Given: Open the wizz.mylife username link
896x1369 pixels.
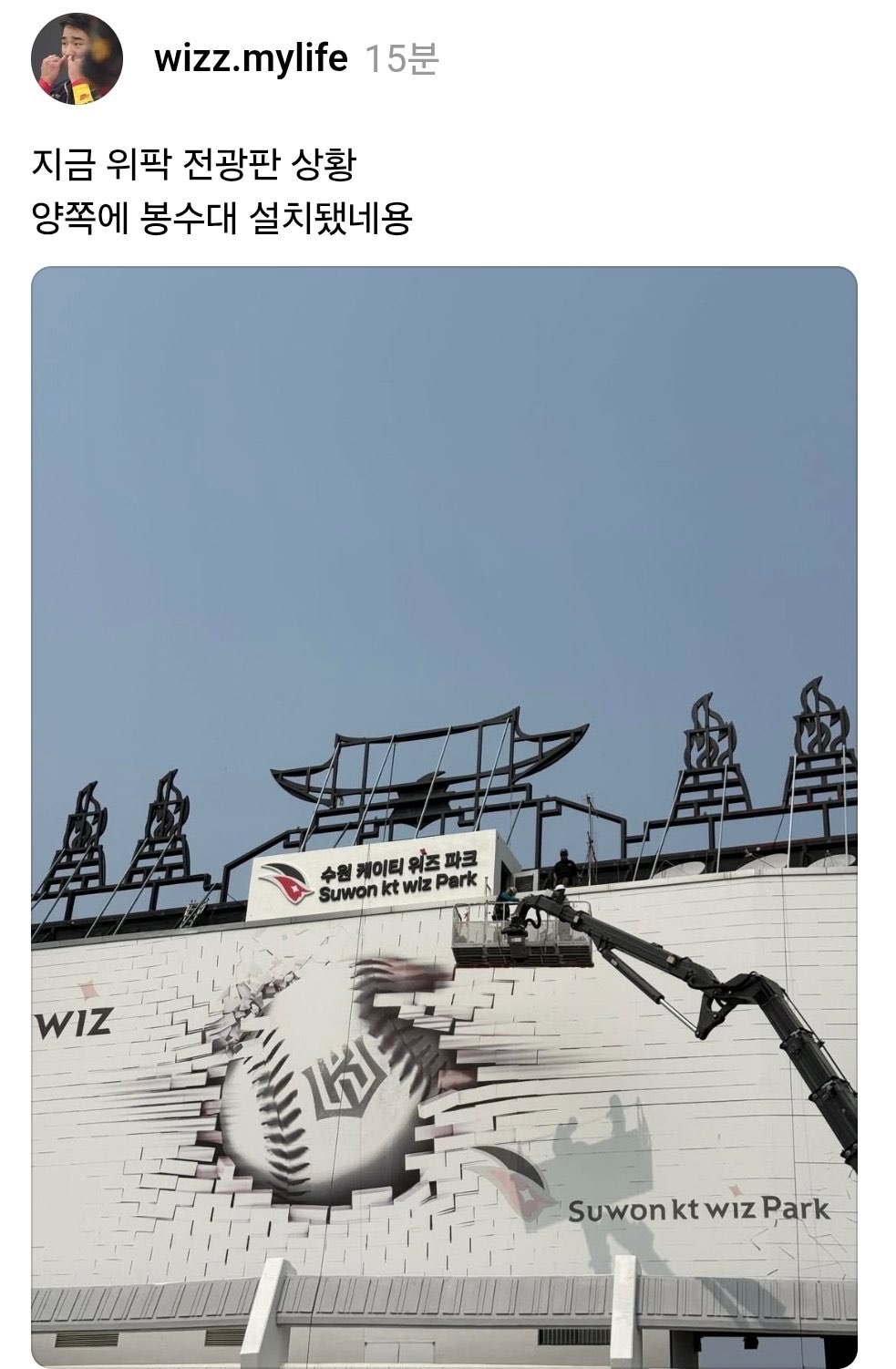Looking at the screenshot, I should tap(251, 59).
